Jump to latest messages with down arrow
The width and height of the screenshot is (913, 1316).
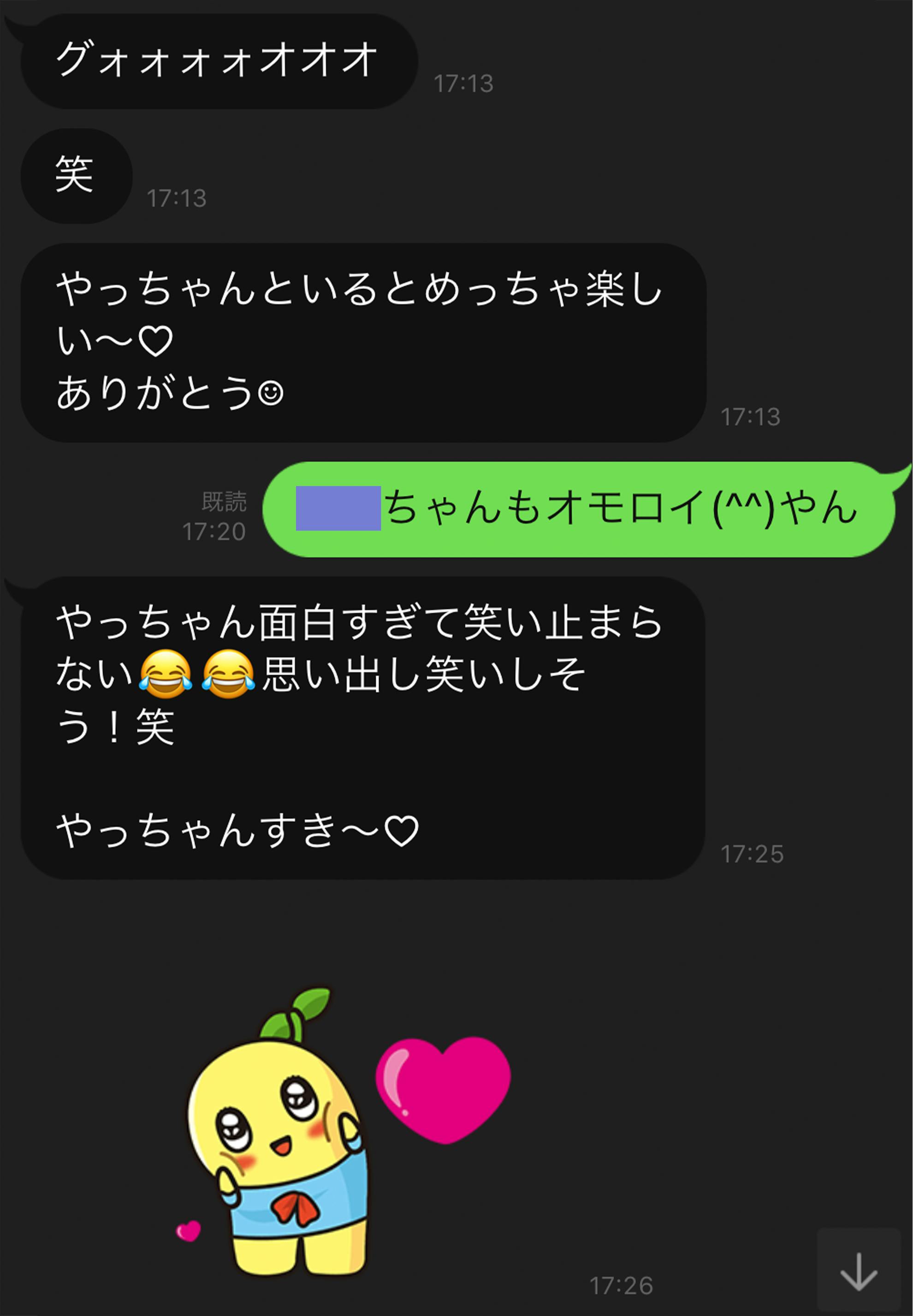coord(858,1271)
